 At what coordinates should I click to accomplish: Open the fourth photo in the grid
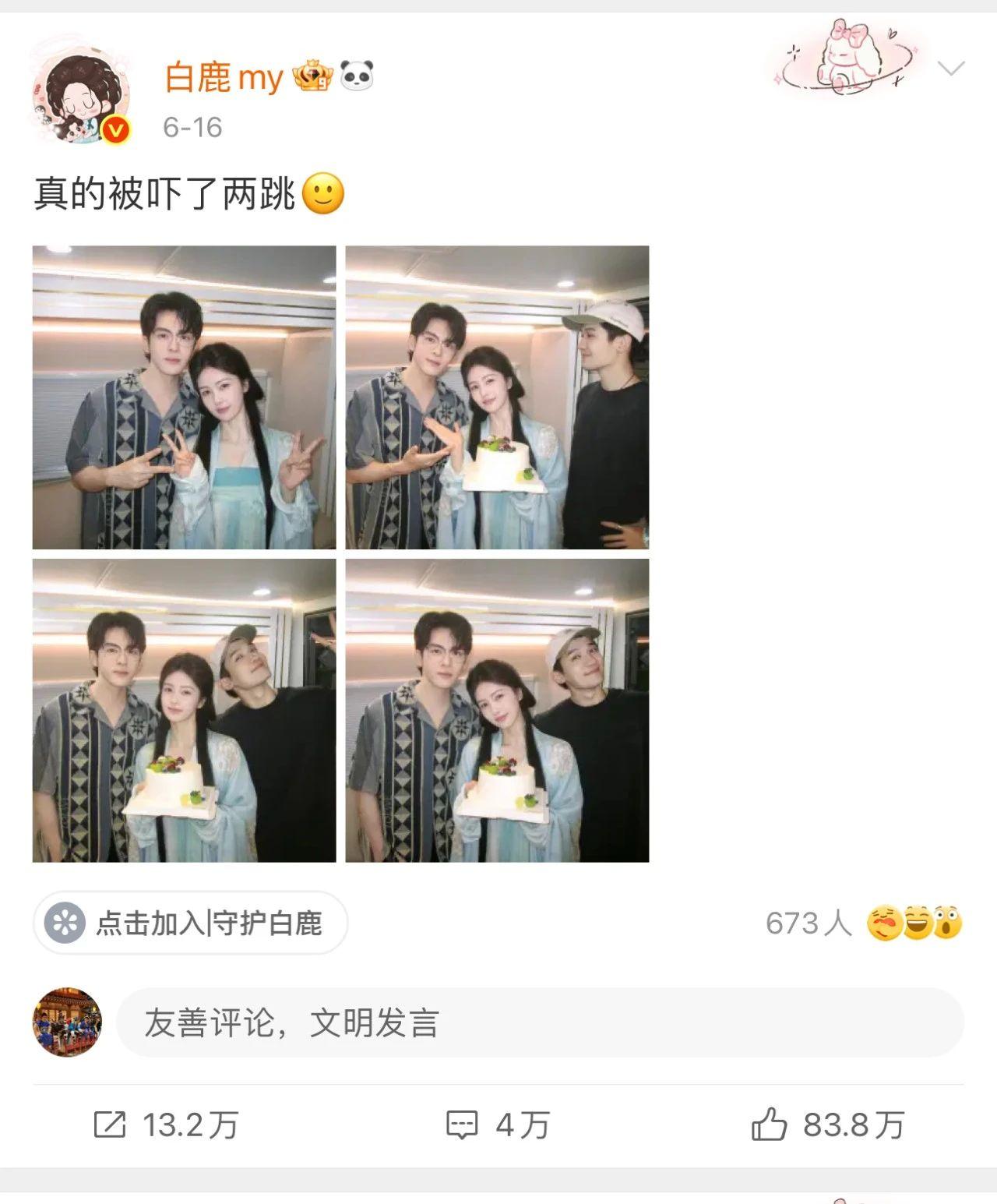497,710
